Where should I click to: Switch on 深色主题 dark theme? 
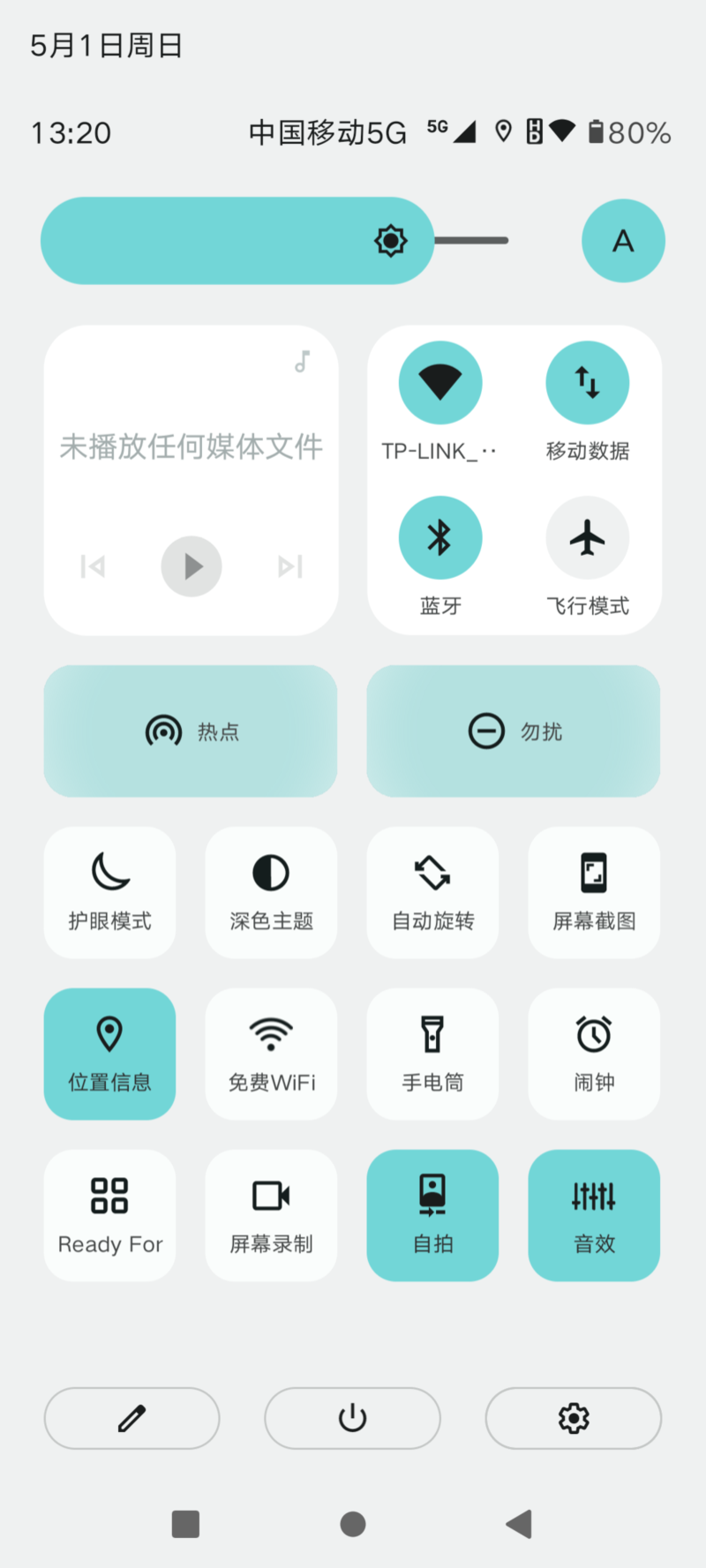(271, 892)
